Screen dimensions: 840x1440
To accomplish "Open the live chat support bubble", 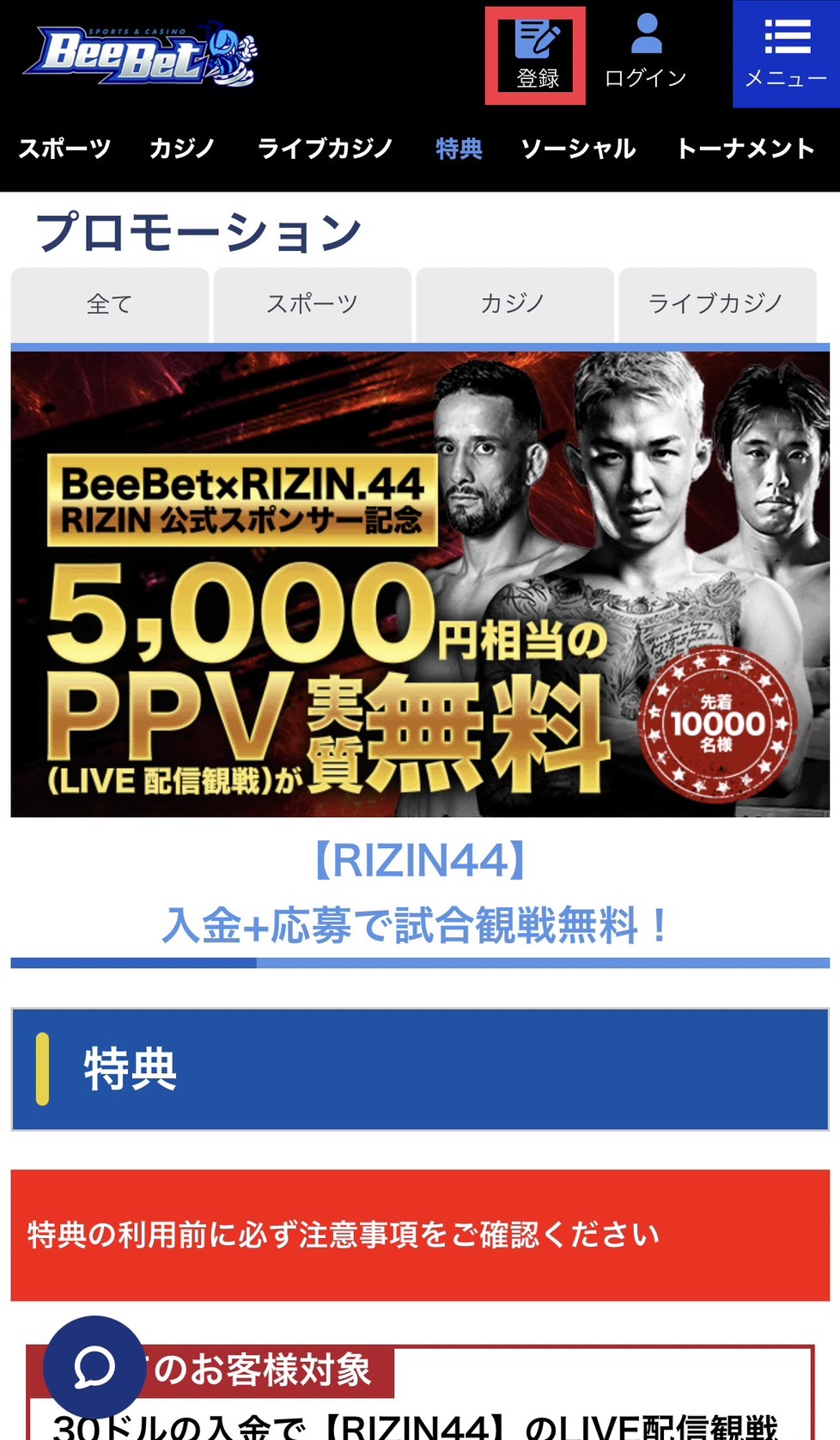I will [x=94, y=1366].
